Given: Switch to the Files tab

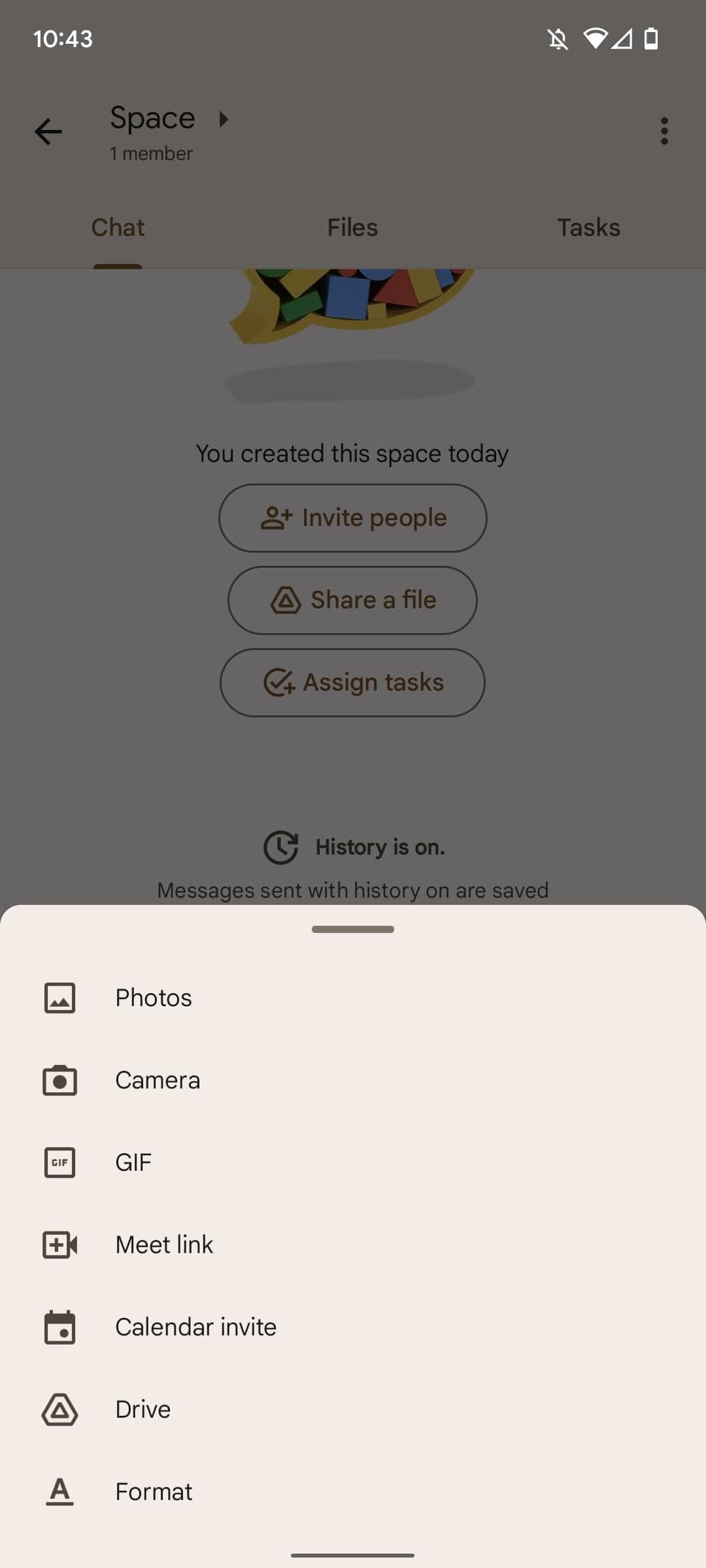Looking at the screenshot, I should point(352,227).
